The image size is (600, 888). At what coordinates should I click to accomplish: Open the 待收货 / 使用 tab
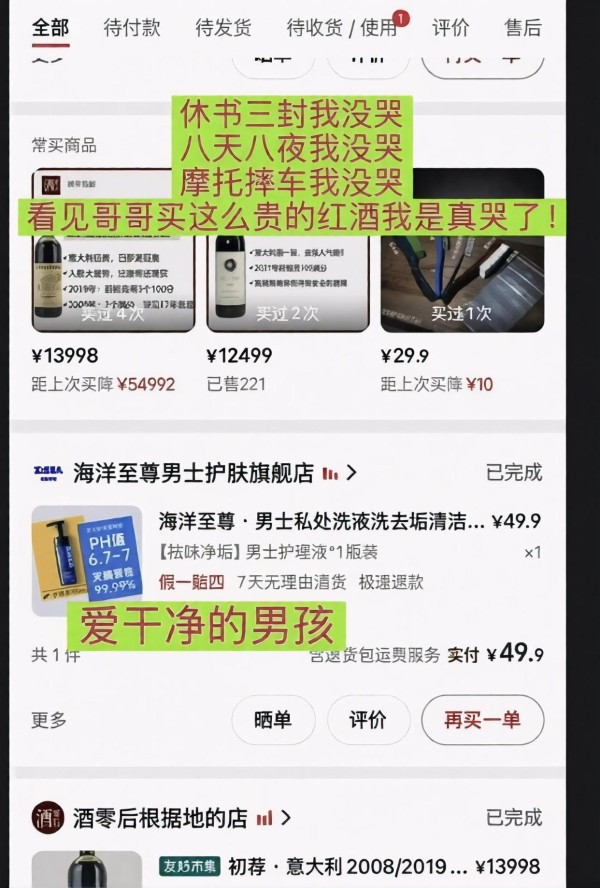coord(341,28)
